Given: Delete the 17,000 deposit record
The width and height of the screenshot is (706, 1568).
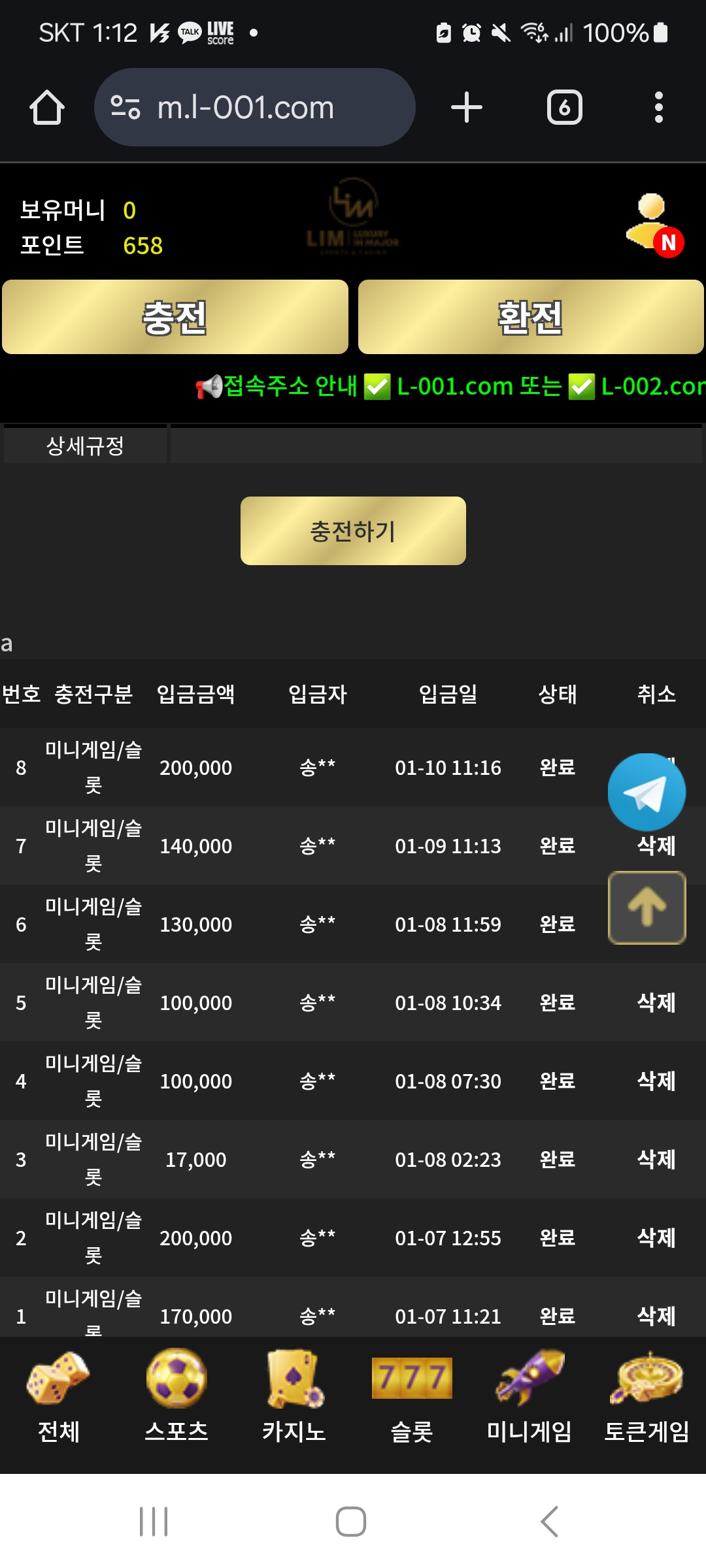Looking at the screenshot, I should pos(656,1160).
